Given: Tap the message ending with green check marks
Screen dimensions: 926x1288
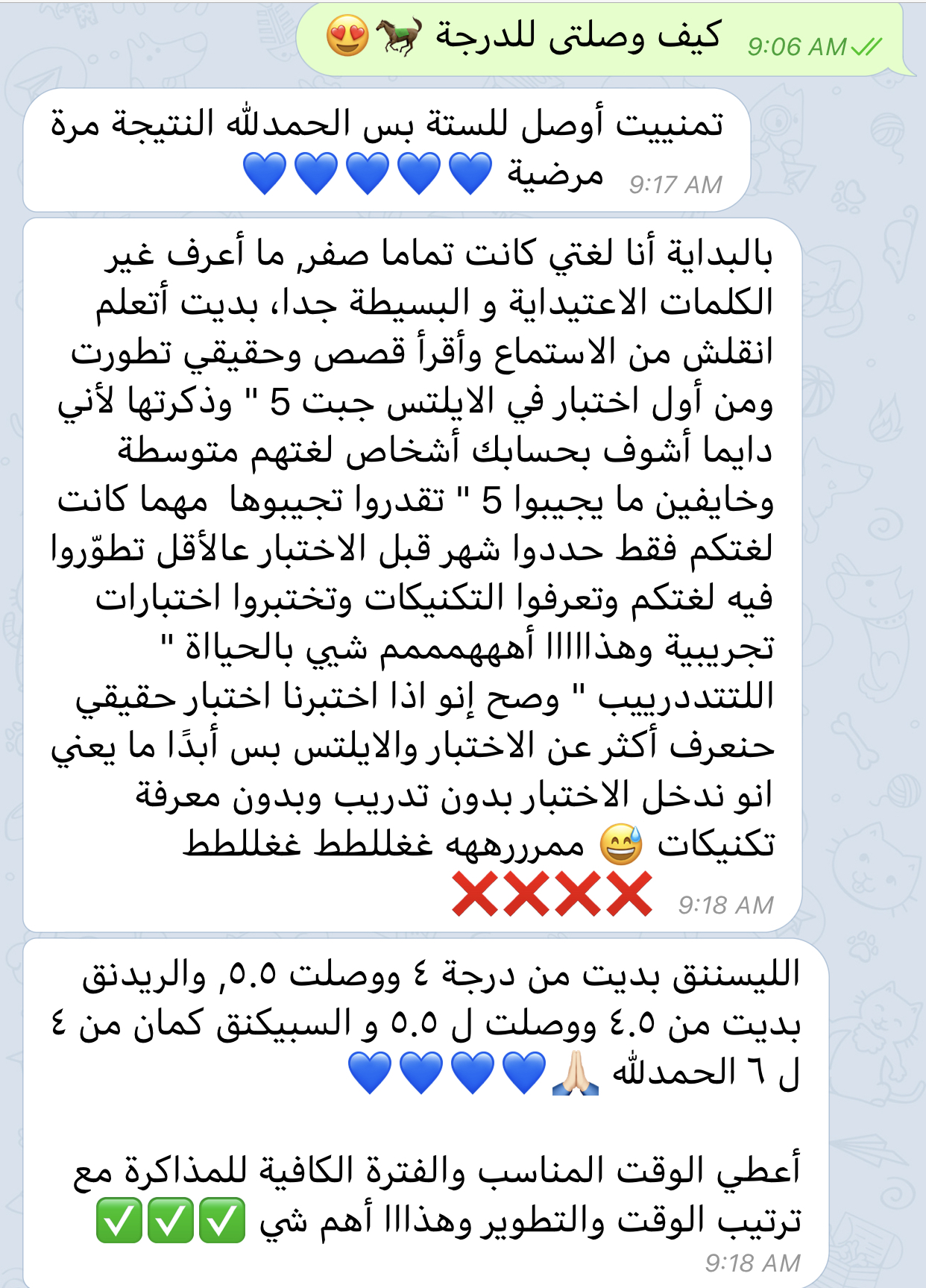Looking at the screenshot, I should (x=425, y=1111).
